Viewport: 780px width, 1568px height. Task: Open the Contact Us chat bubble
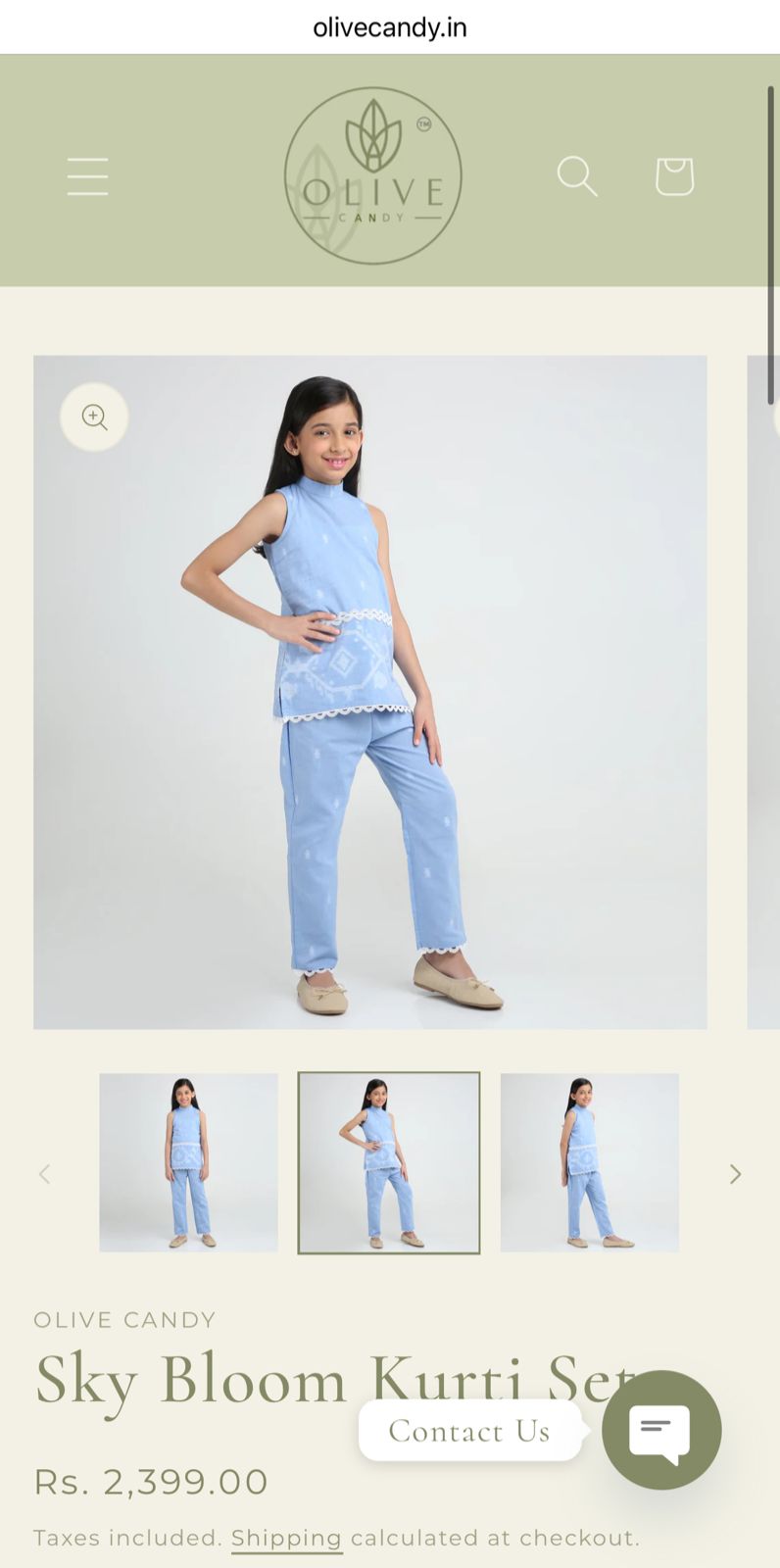point(661,1430)
